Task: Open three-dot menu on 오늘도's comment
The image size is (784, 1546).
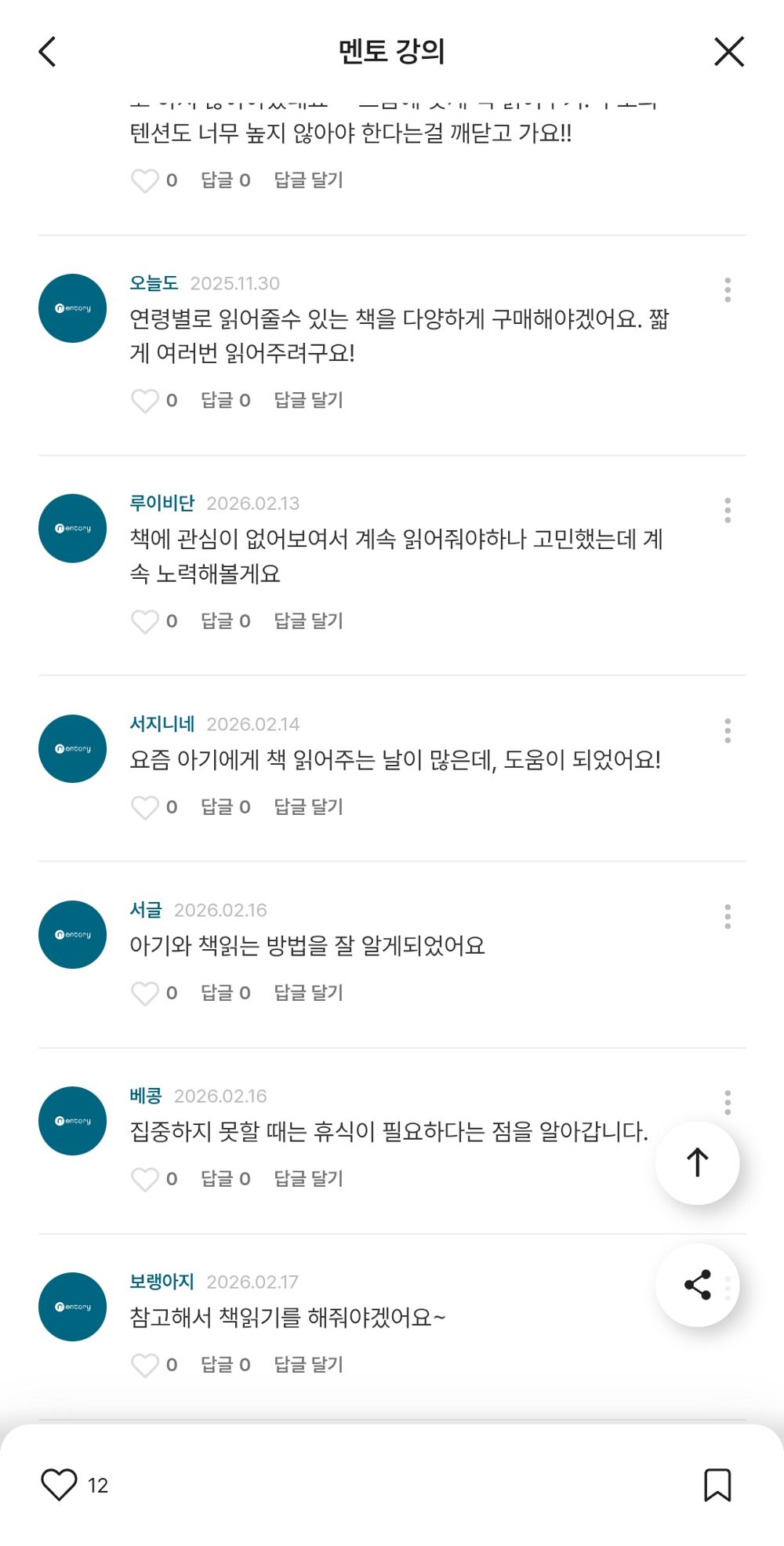Action: click(728, 290)
